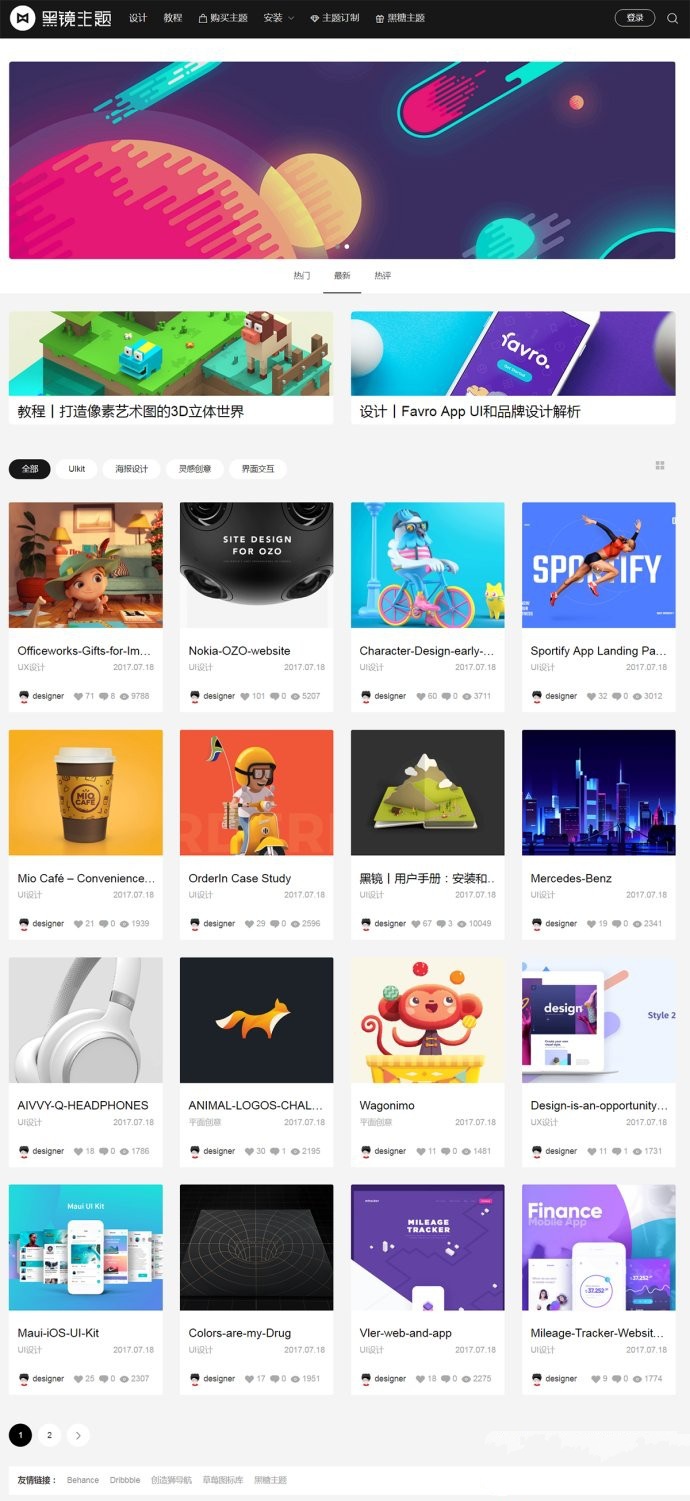
Task: Go to page 2
Action: (x=49, y=1435)
